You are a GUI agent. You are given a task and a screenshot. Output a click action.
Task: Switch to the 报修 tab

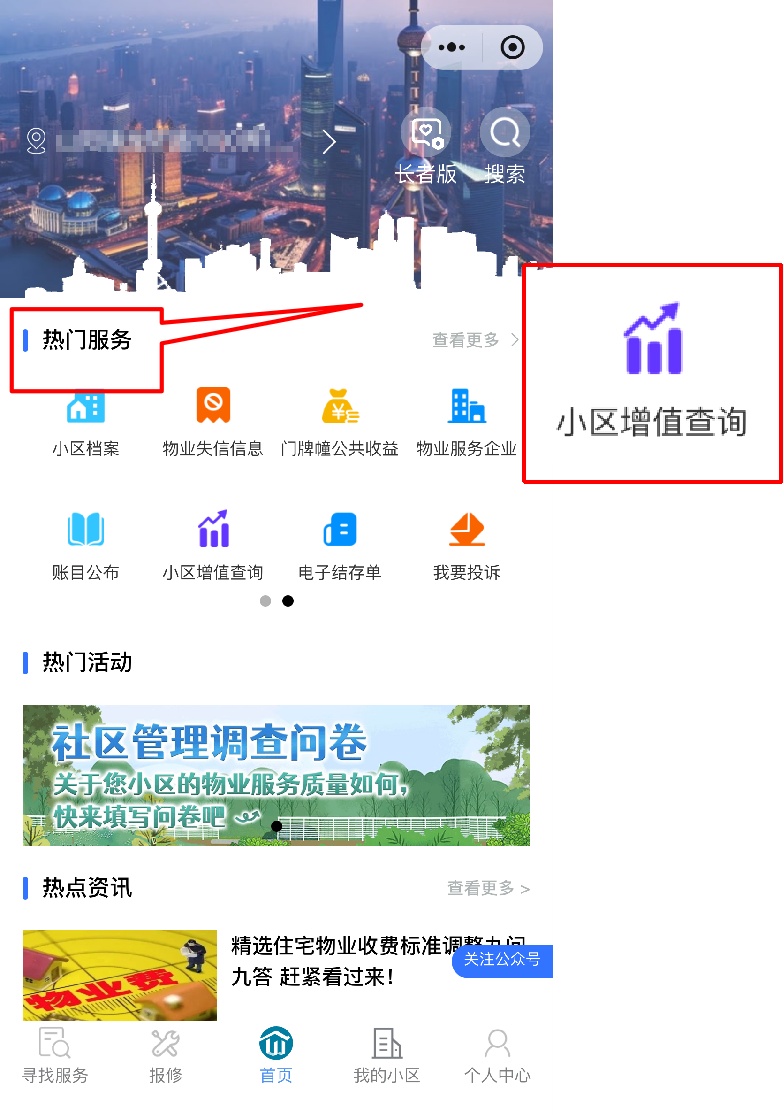[165, 1056]
